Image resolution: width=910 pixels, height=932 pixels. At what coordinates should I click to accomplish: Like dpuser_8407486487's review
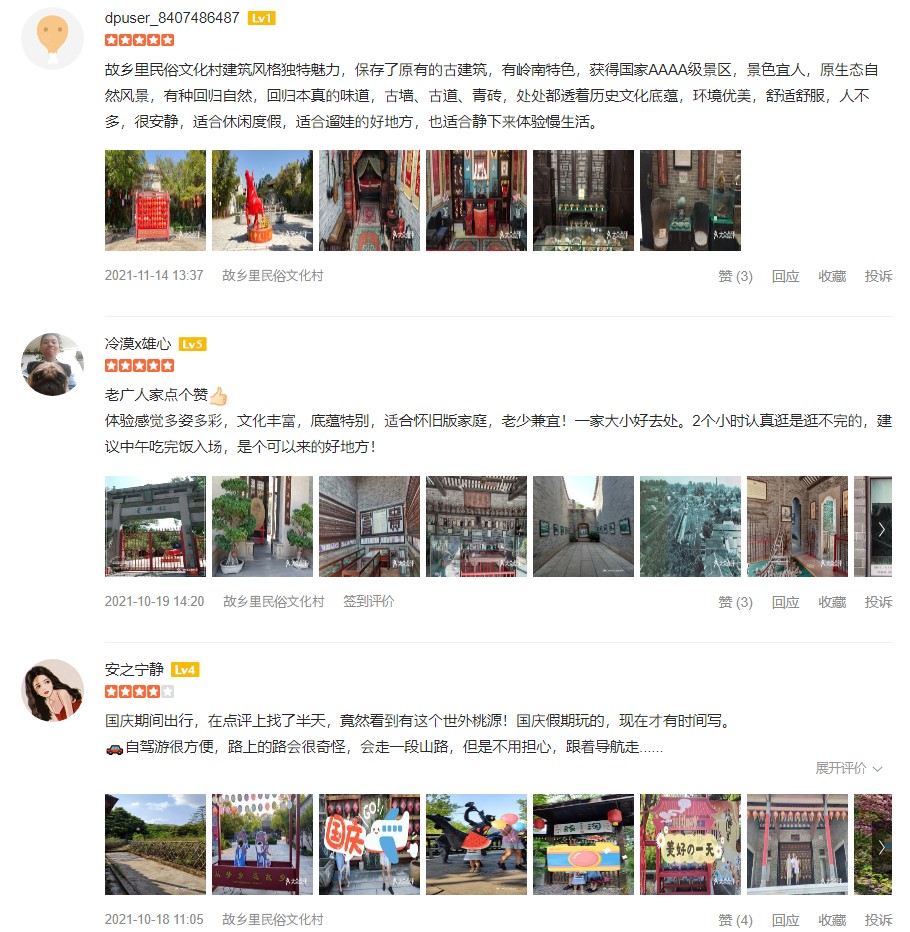coord(735,276)
